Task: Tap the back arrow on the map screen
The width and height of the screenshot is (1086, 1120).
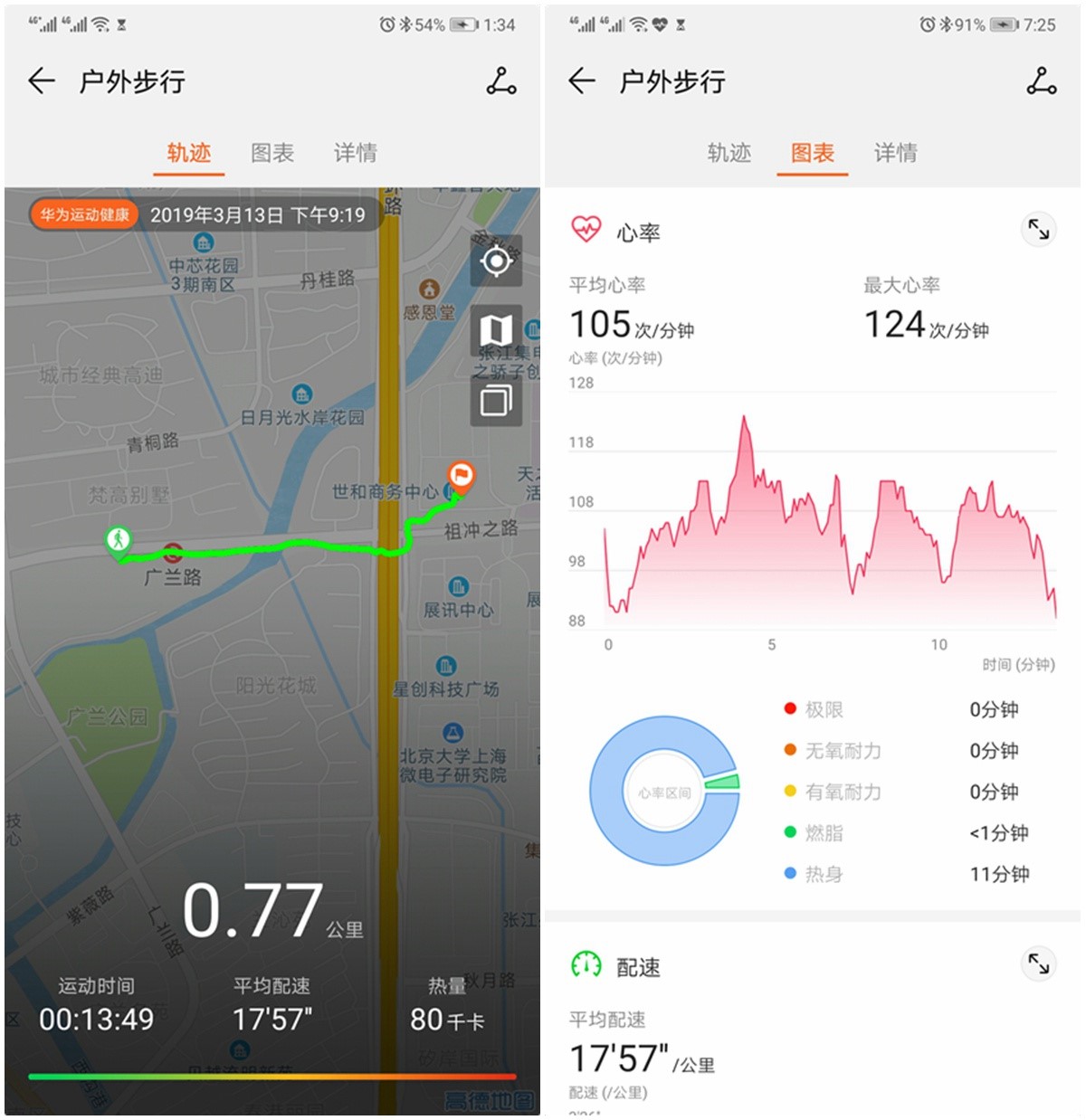Action: click(42, 81)
